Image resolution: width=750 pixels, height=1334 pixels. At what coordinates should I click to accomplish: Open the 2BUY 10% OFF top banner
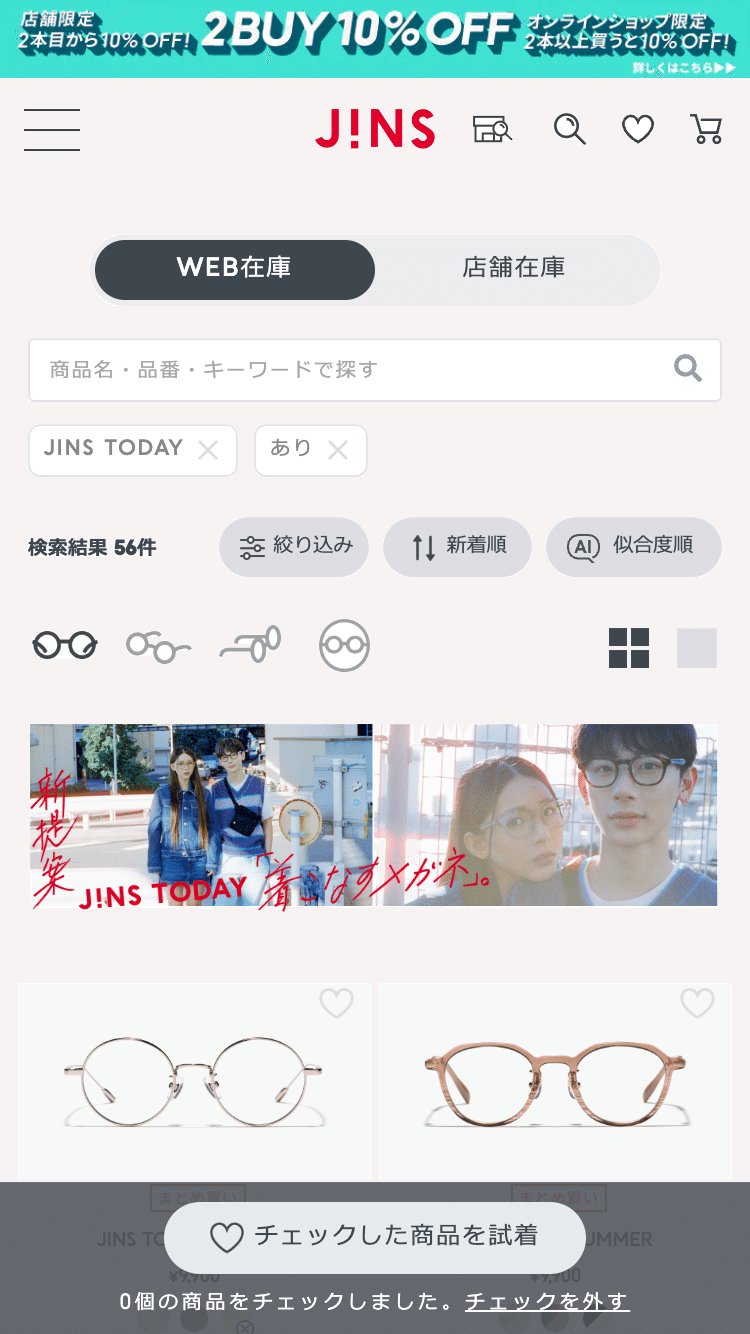[375, 38]
